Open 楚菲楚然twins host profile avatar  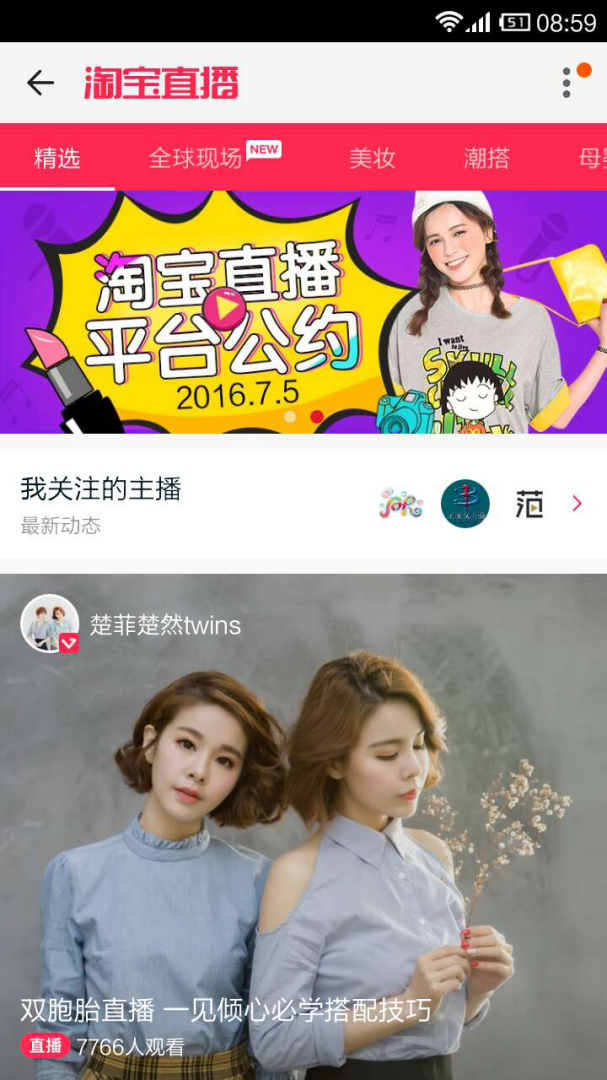click(50, 624)
